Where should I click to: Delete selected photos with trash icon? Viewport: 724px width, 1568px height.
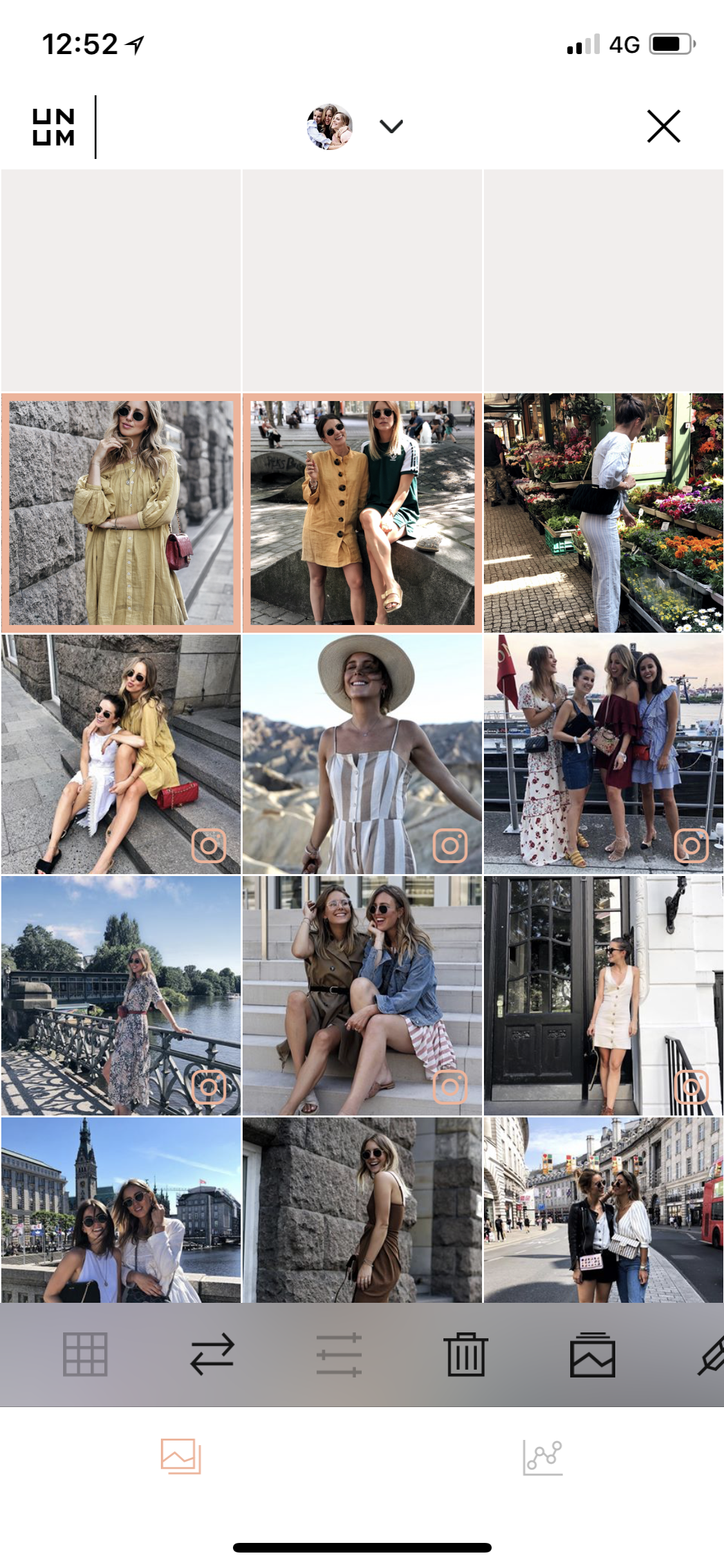coord(466,1354)
